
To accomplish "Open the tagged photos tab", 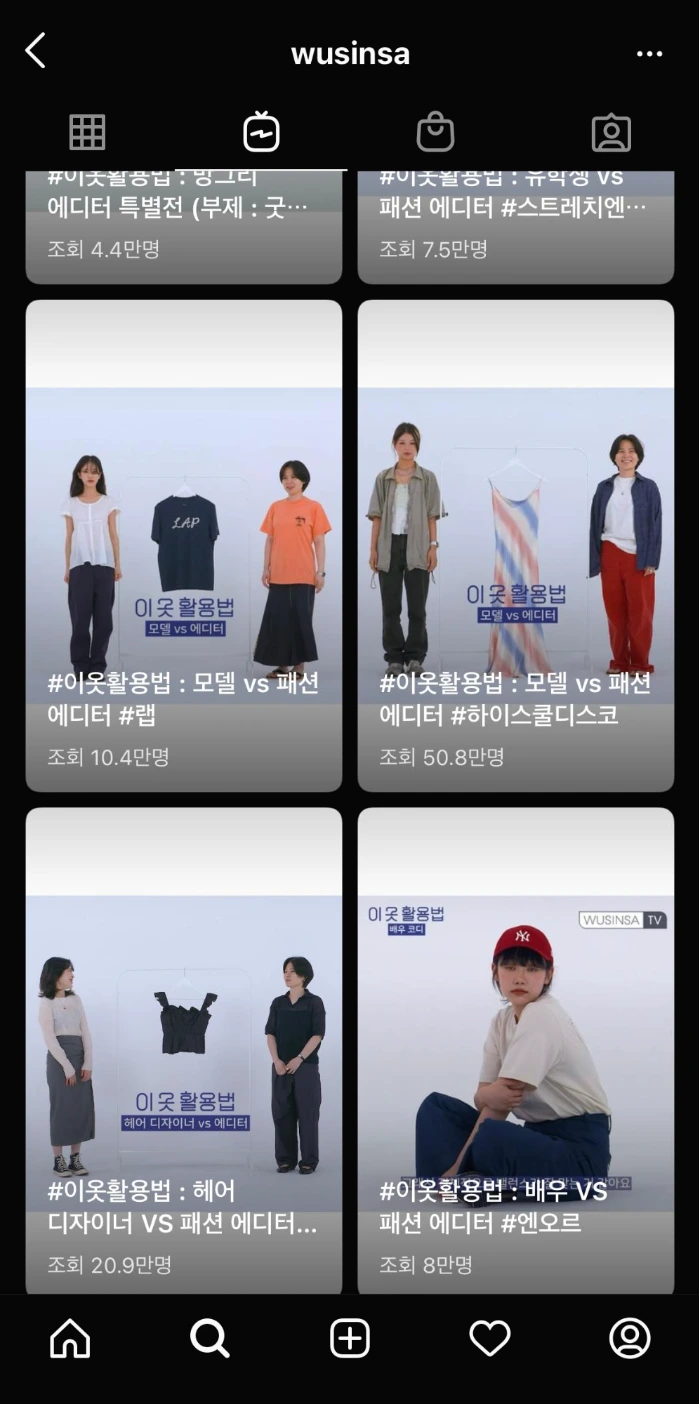I will point(611,132).
